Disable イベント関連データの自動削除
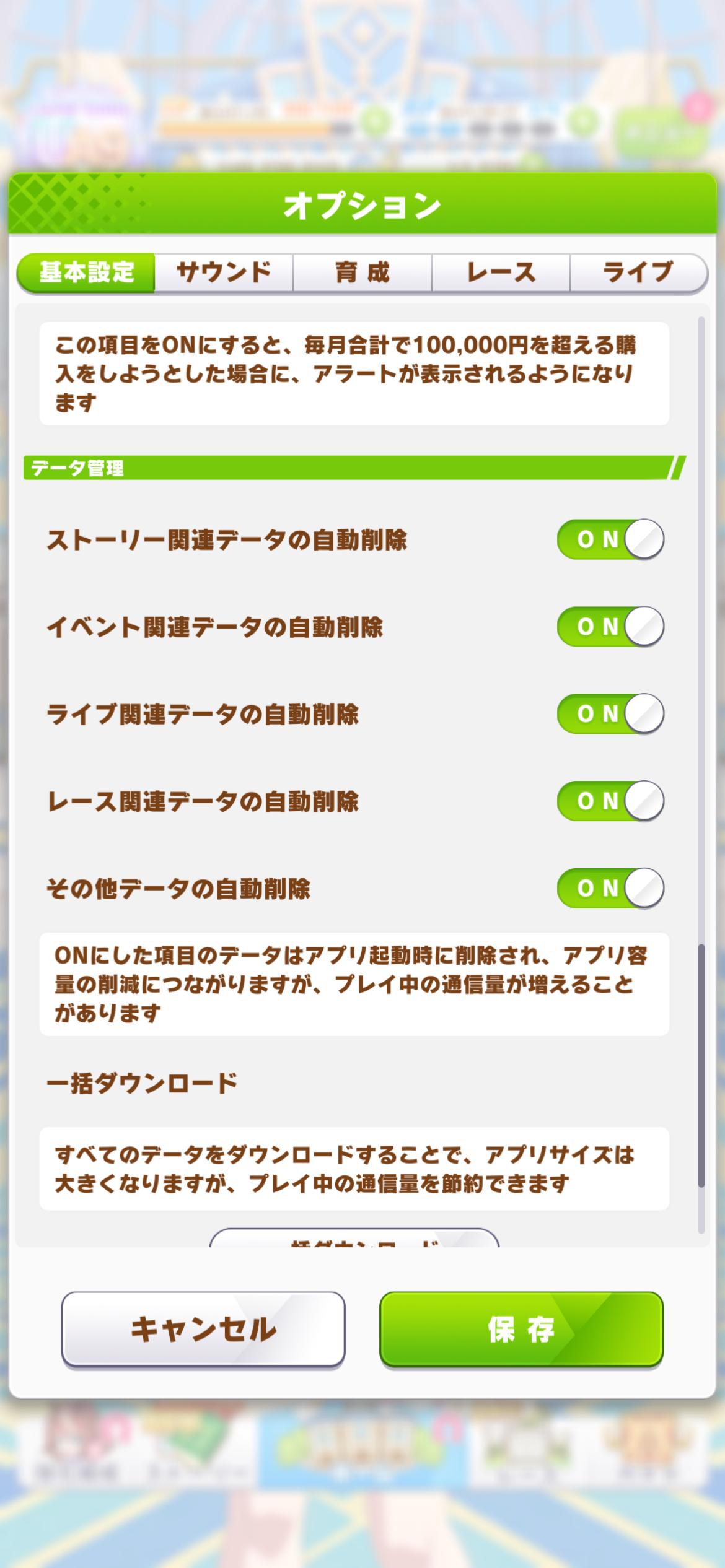 (610, 627)
